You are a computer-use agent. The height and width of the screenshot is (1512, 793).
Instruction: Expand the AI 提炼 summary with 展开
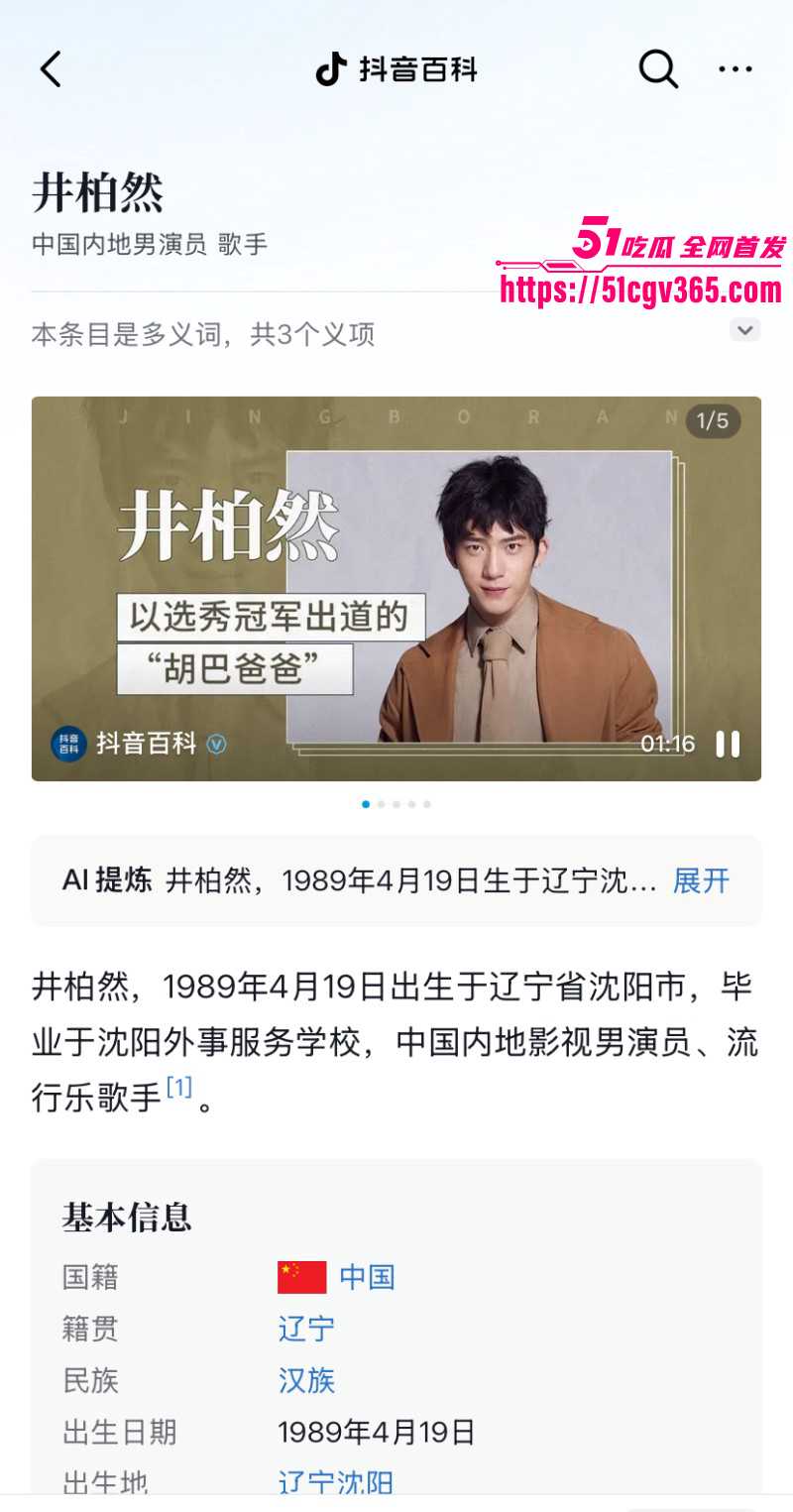click(701, 880)
